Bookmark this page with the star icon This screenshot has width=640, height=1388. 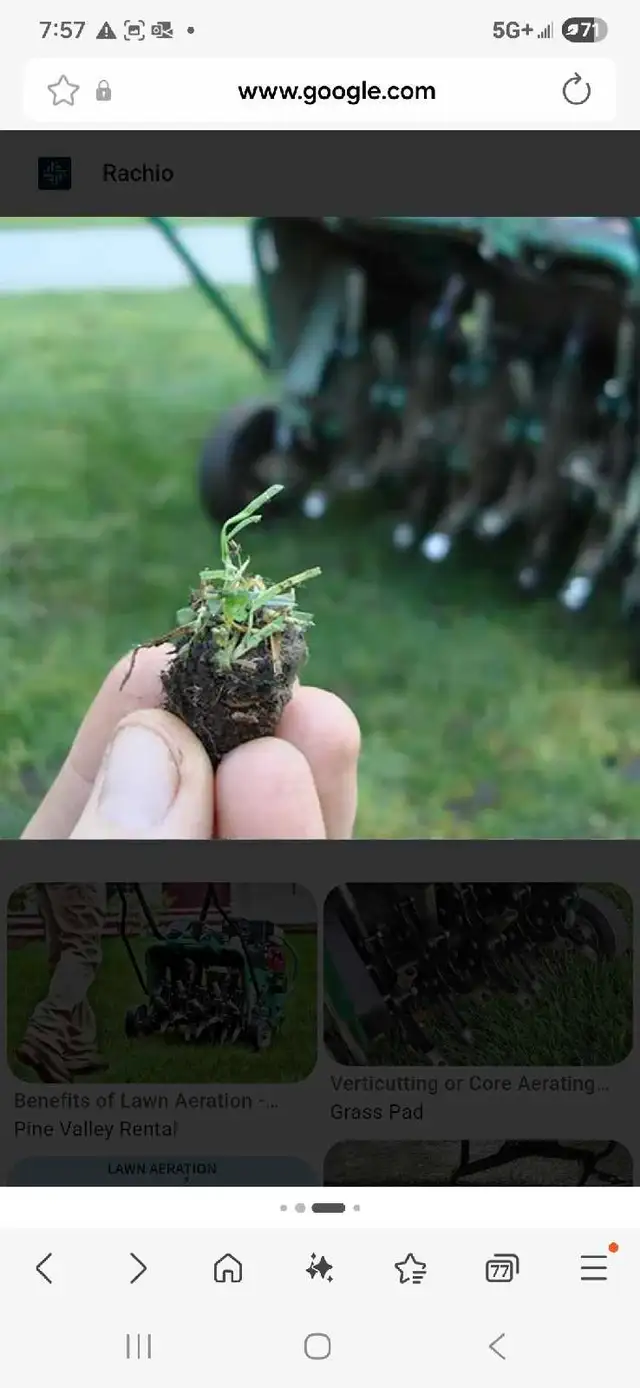[x=63, y=91]
